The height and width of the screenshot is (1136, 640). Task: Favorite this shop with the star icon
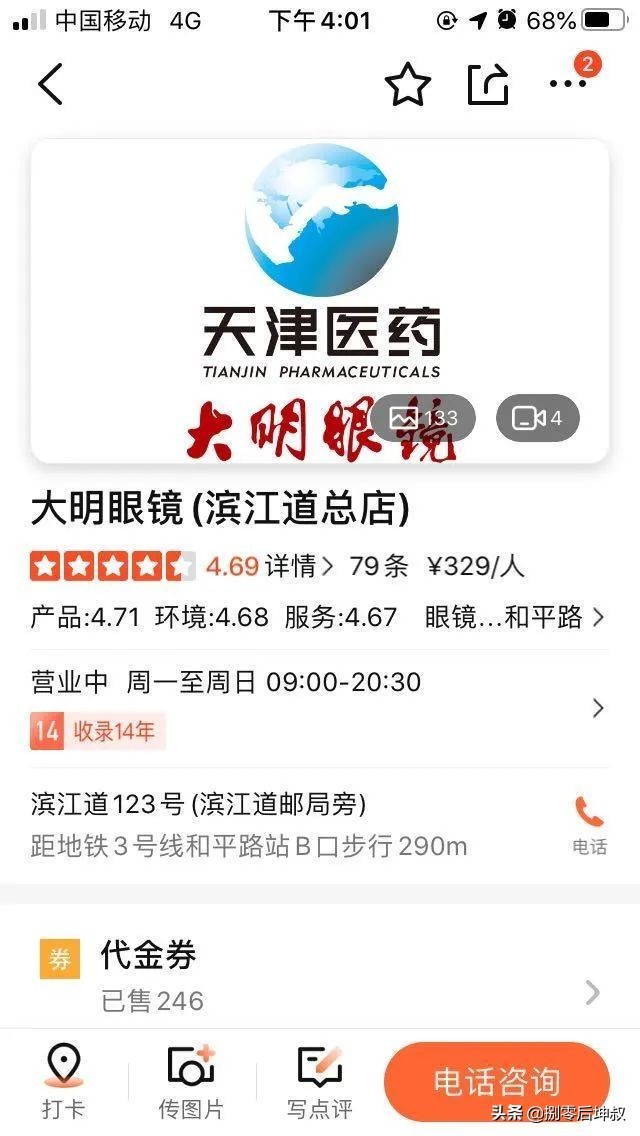click(407, 85)
